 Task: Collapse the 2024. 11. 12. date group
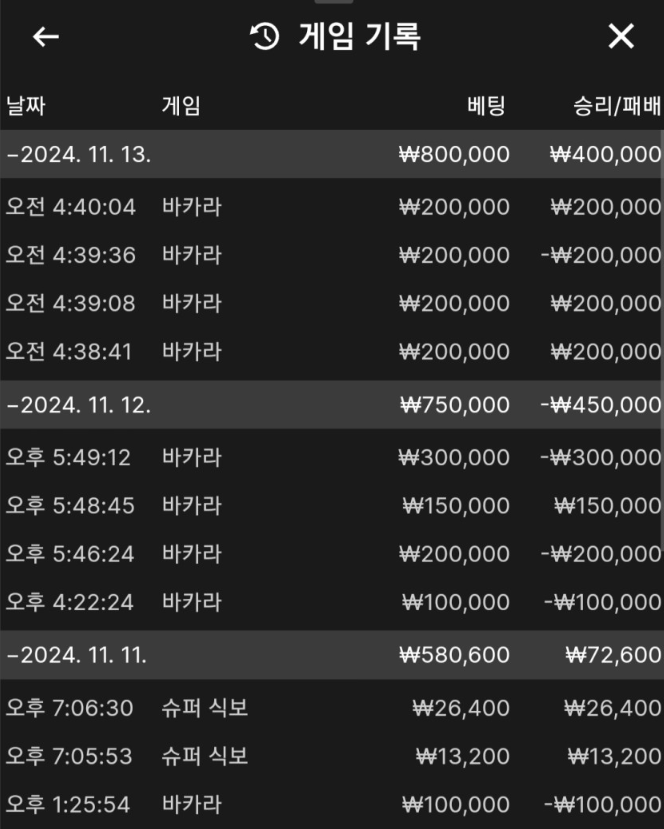coord(80,405)
